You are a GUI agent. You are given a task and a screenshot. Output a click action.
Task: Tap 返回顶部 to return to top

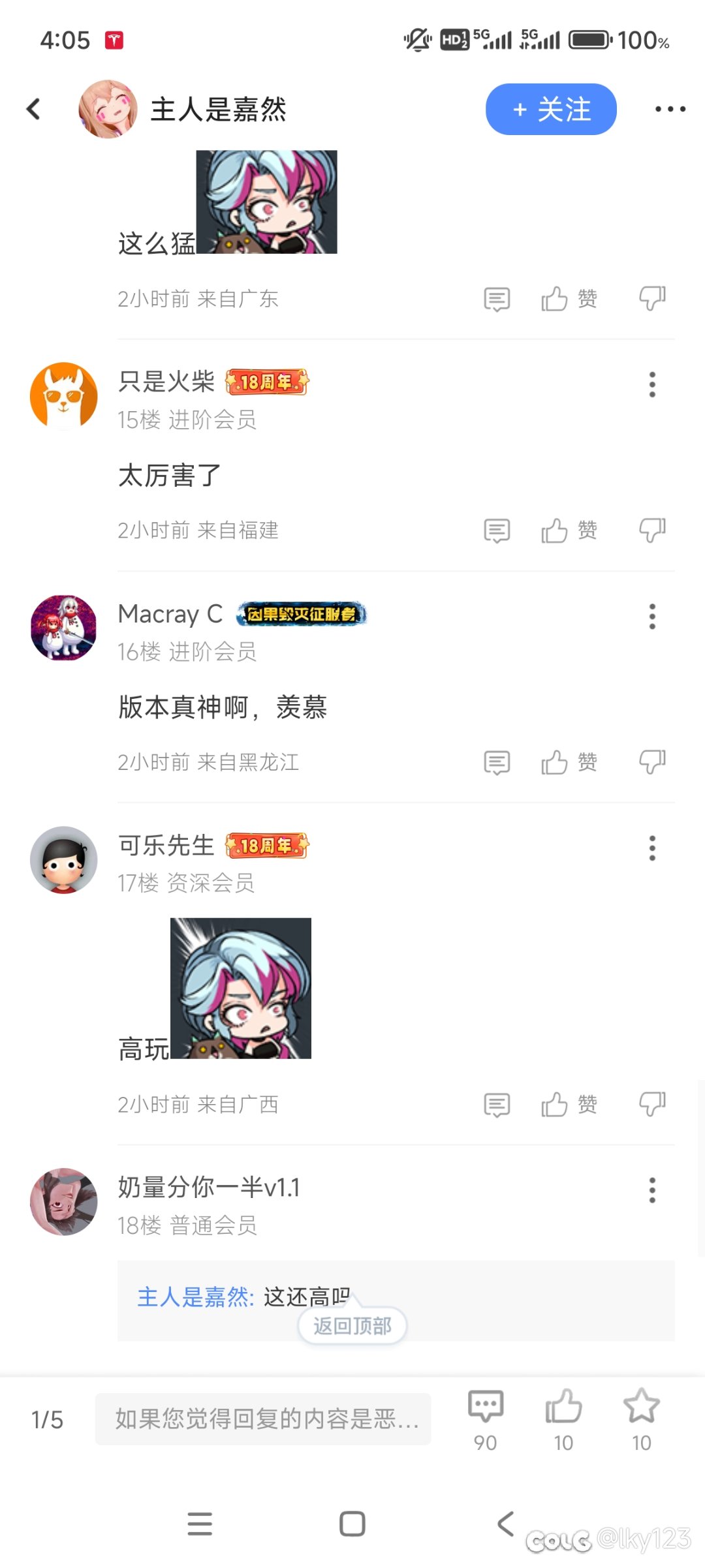tap(352, 1326)
